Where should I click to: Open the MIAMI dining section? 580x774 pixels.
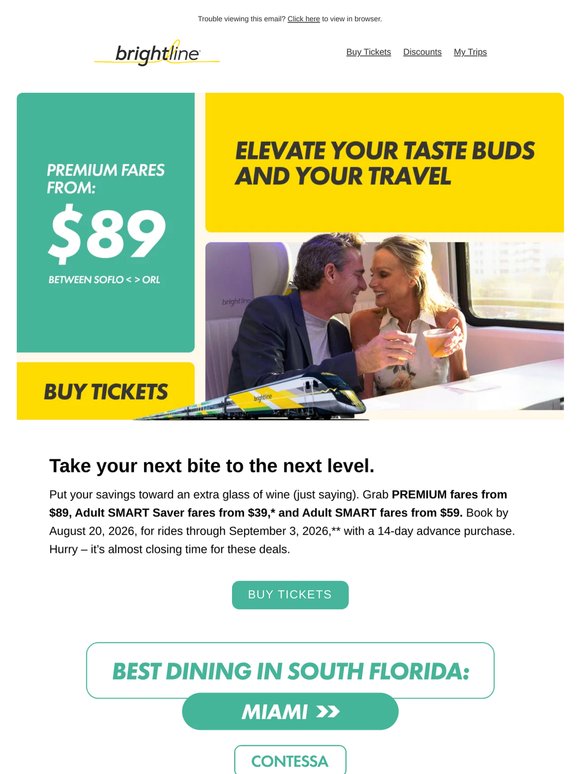point(290,711)
